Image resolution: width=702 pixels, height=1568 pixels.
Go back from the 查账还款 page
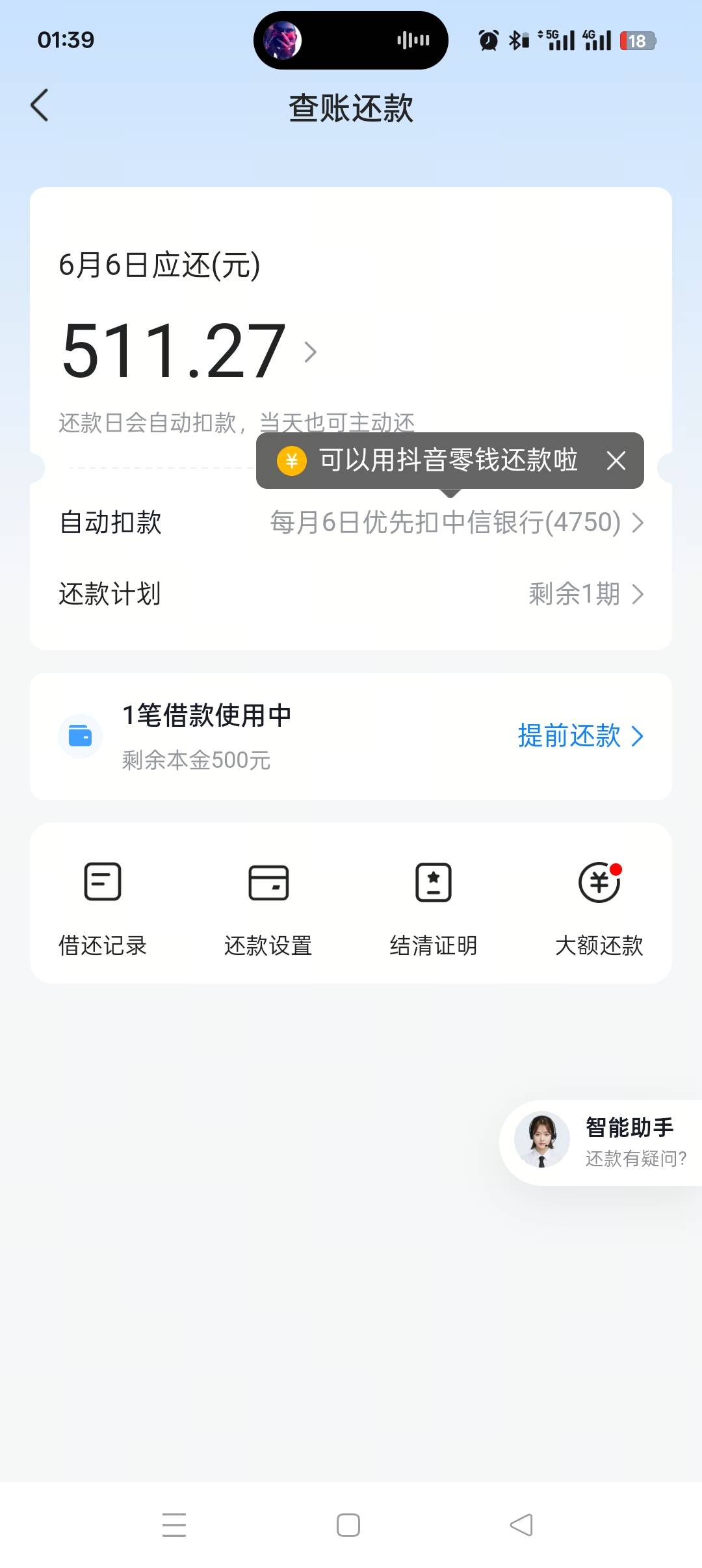tap(40, 106)
